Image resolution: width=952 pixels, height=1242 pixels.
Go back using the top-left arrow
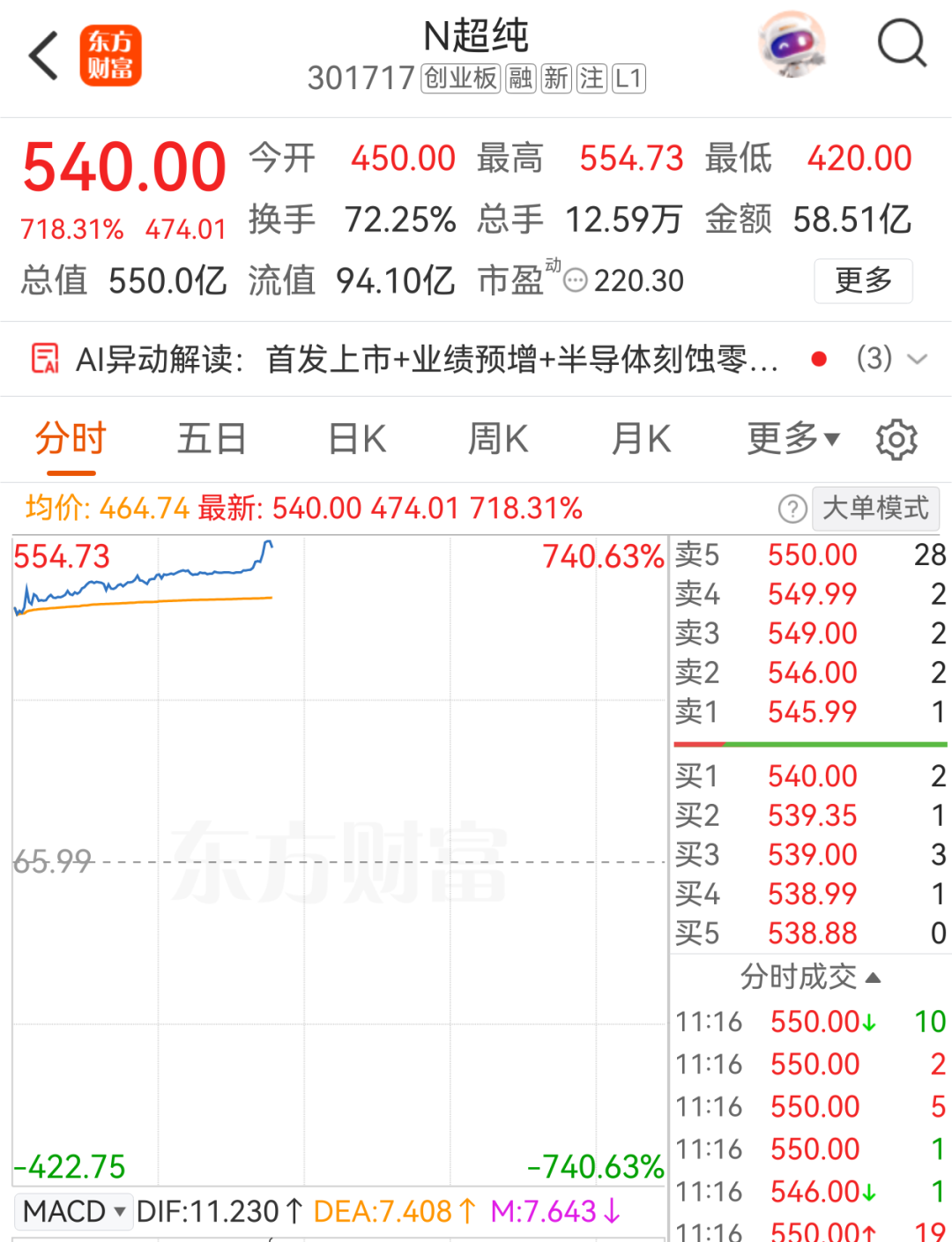pos(44,56)
